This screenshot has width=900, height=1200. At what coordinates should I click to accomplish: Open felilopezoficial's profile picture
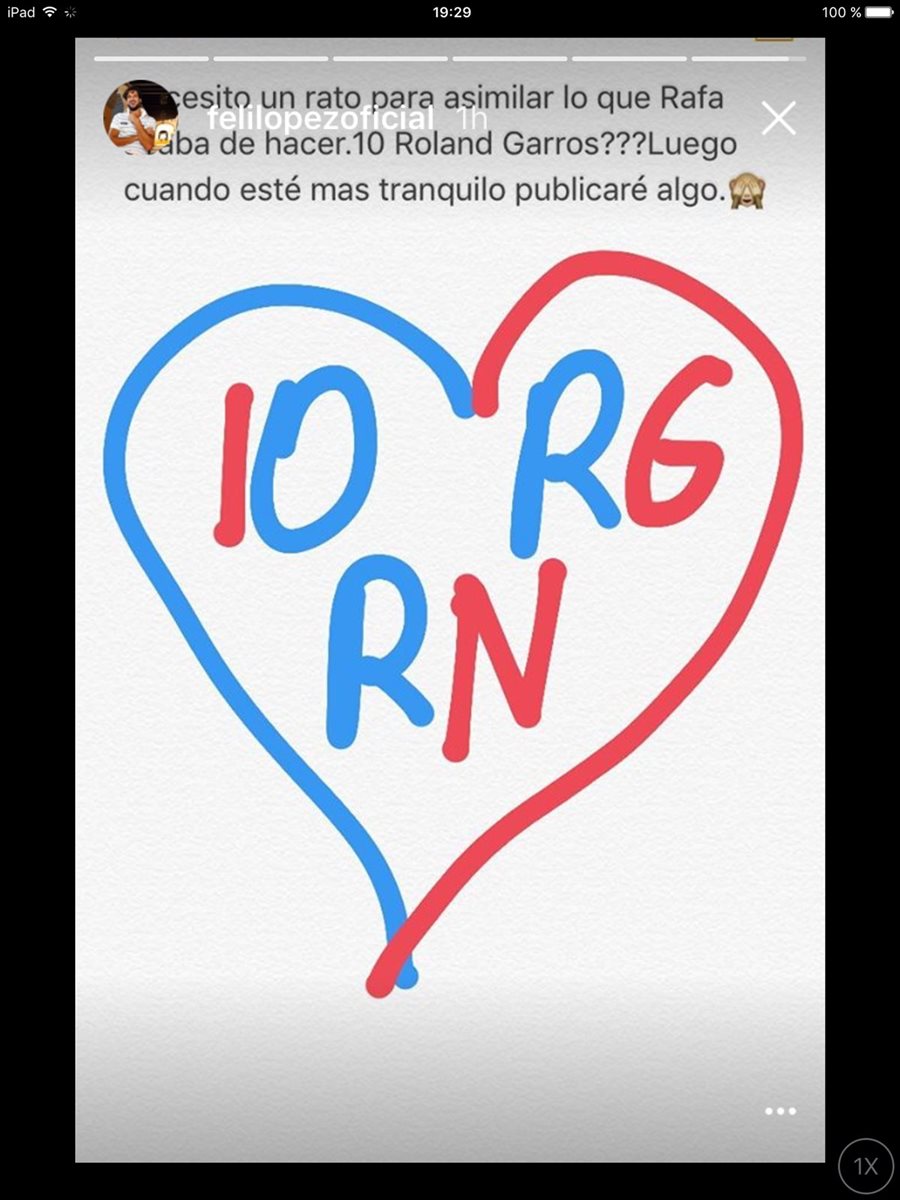click(x=140, y=117)
